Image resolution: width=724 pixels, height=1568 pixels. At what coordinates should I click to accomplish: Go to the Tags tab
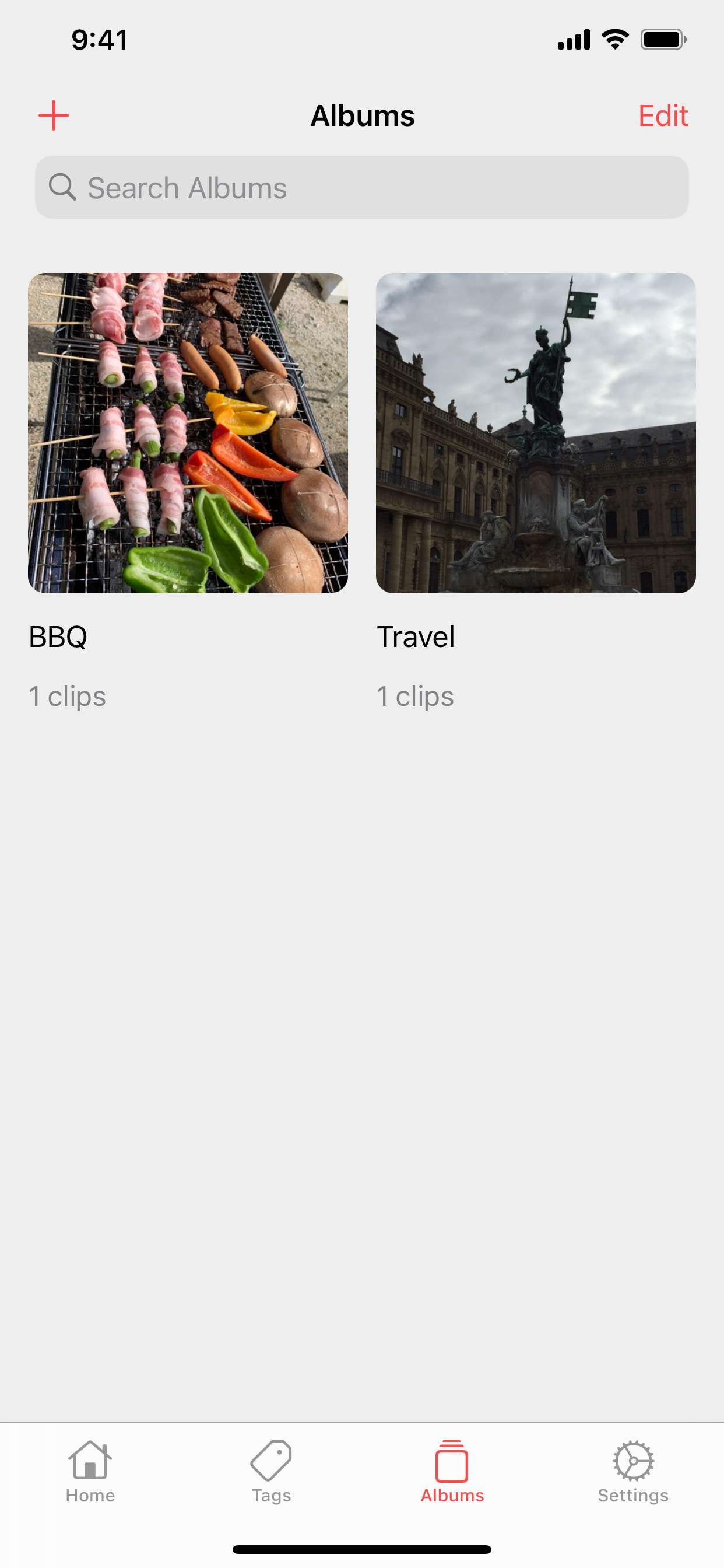(271, 1471)
